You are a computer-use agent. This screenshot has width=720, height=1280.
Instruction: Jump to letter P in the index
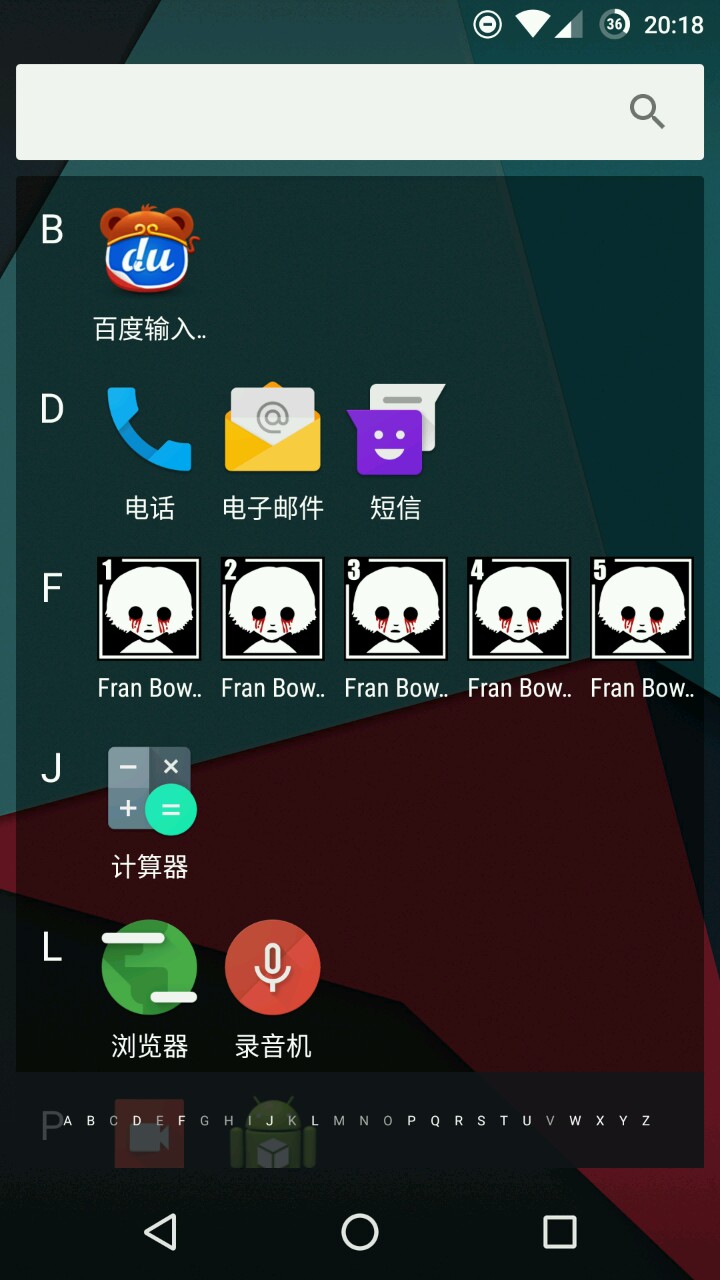(x=411, y=1121)
